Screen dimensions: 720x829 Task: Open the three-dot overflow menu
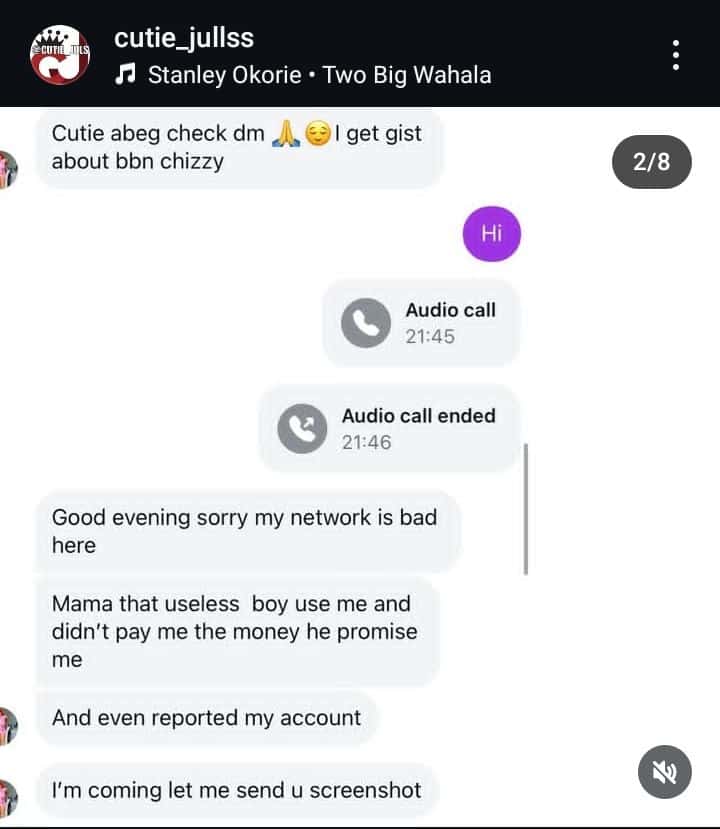coord(677,55)
